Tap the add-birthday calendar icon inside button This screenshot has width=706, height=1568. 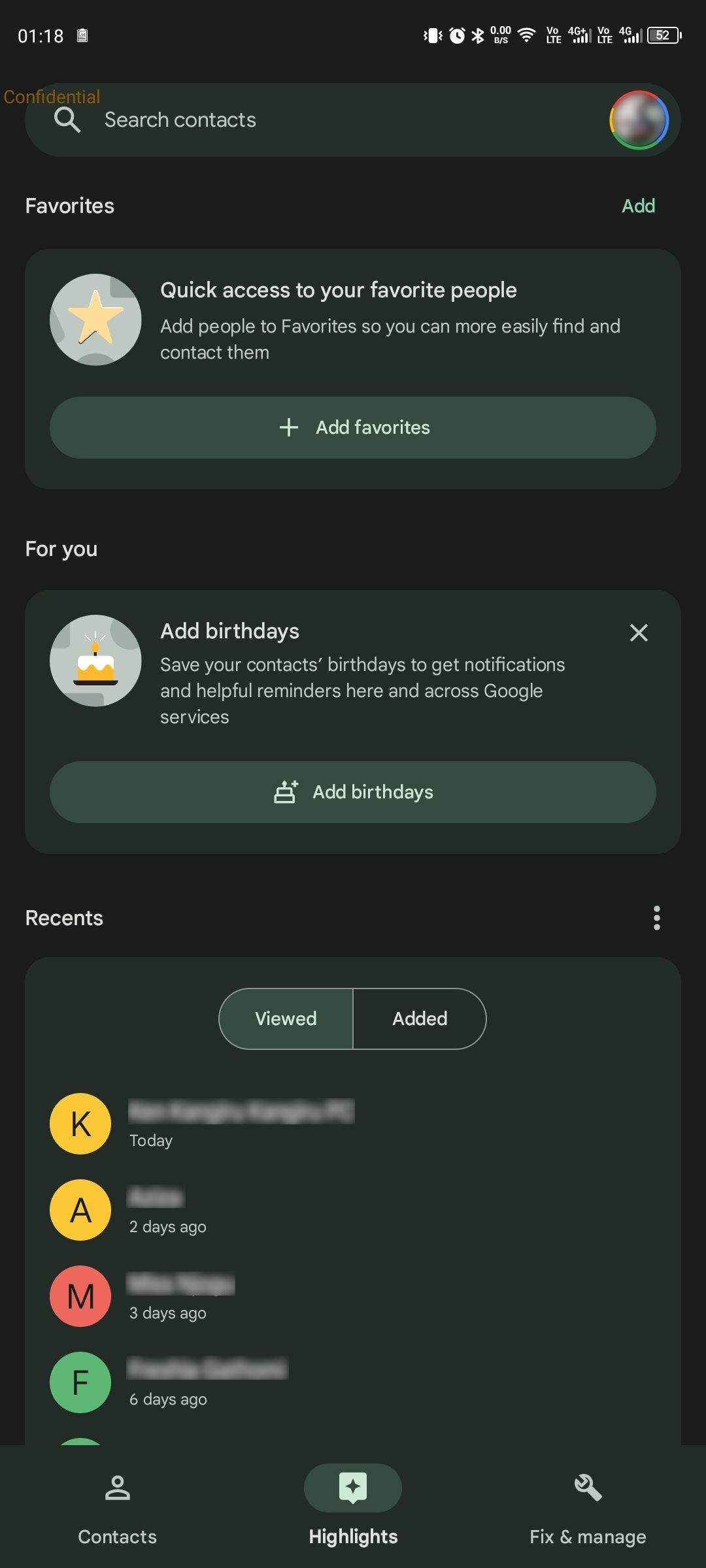coord(285,792)
